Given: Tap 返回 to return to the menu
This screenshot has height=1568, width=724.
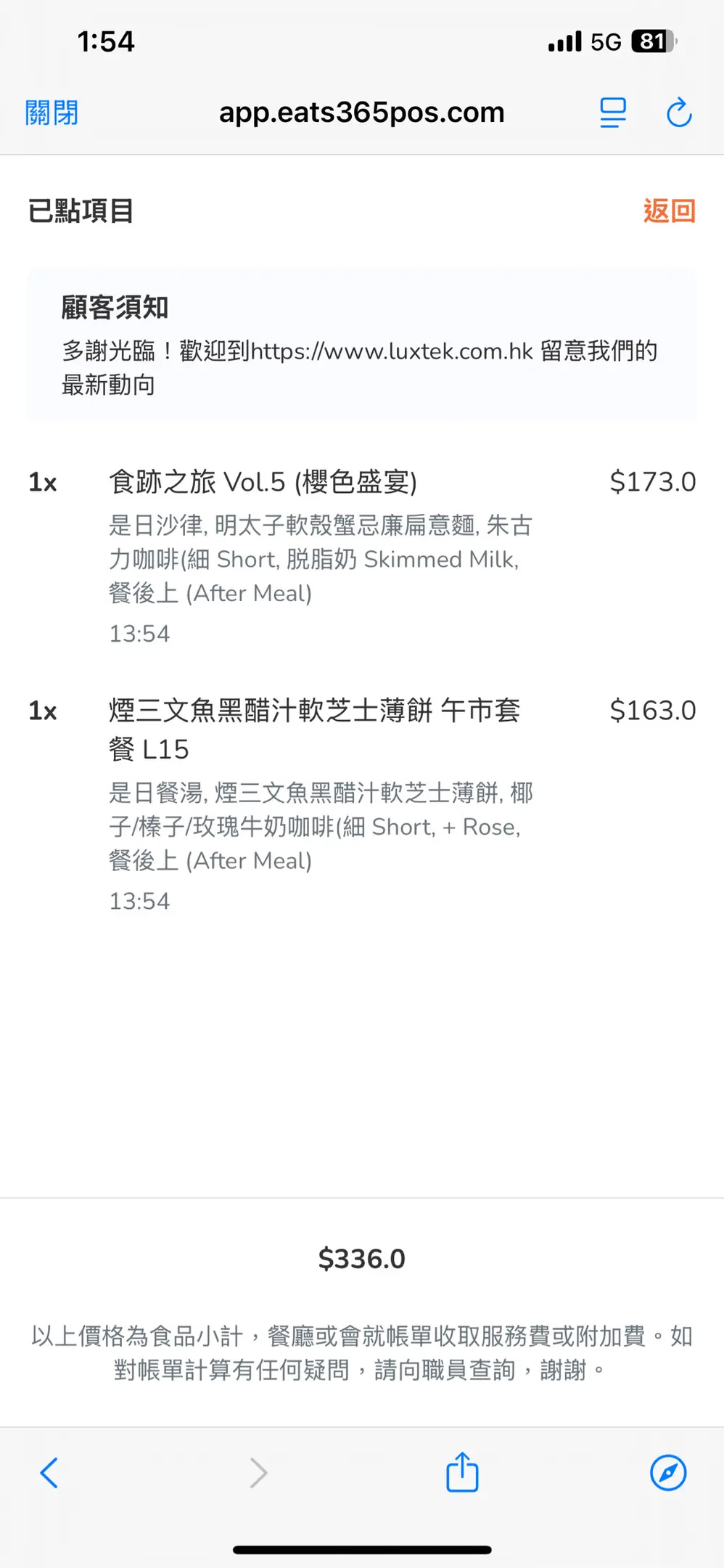Looking at the screenshot, I should (x=669, y=211).
